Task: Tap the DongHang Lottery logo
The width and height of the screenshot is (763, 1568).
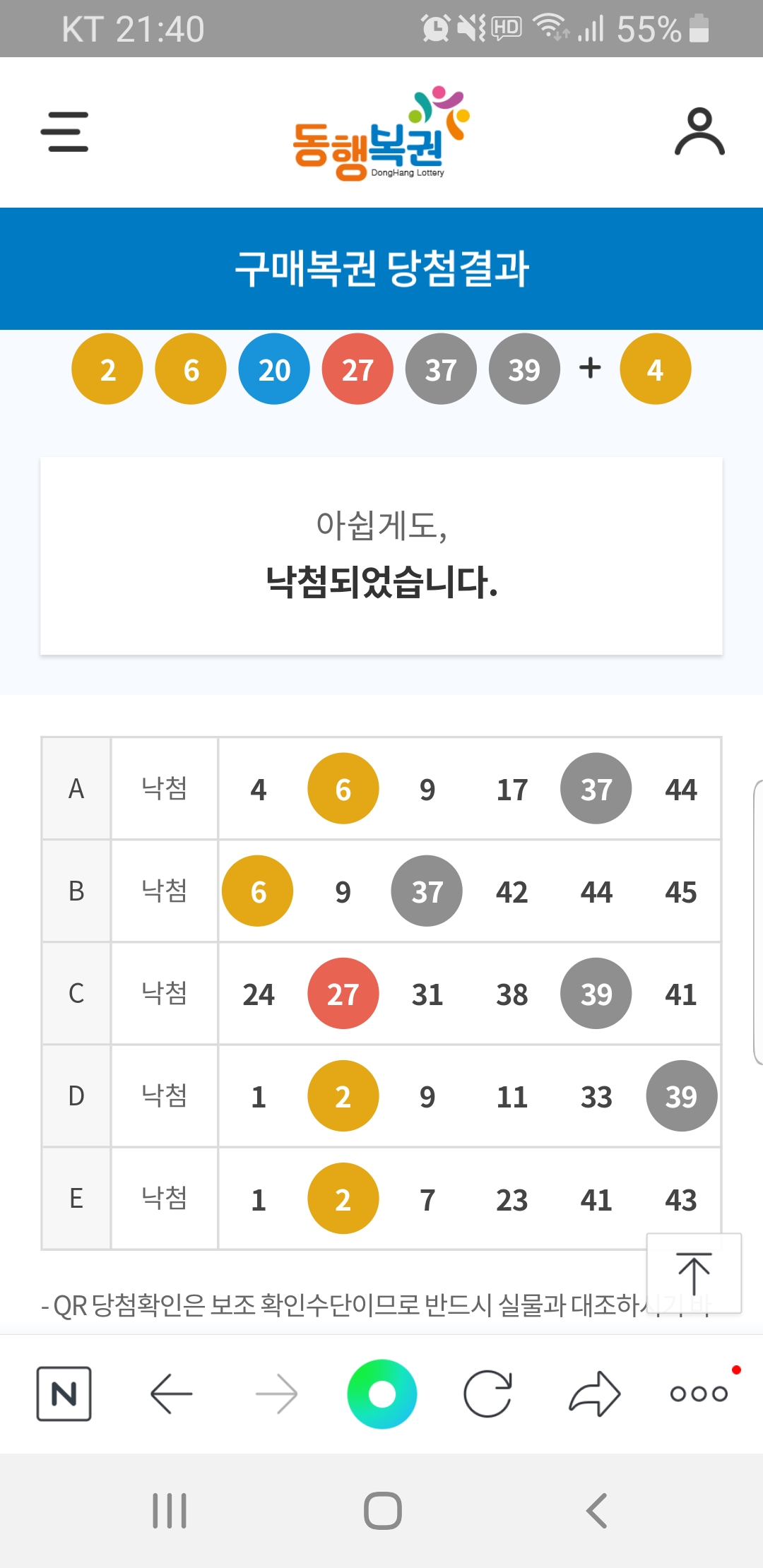Action: coord(380,134)
